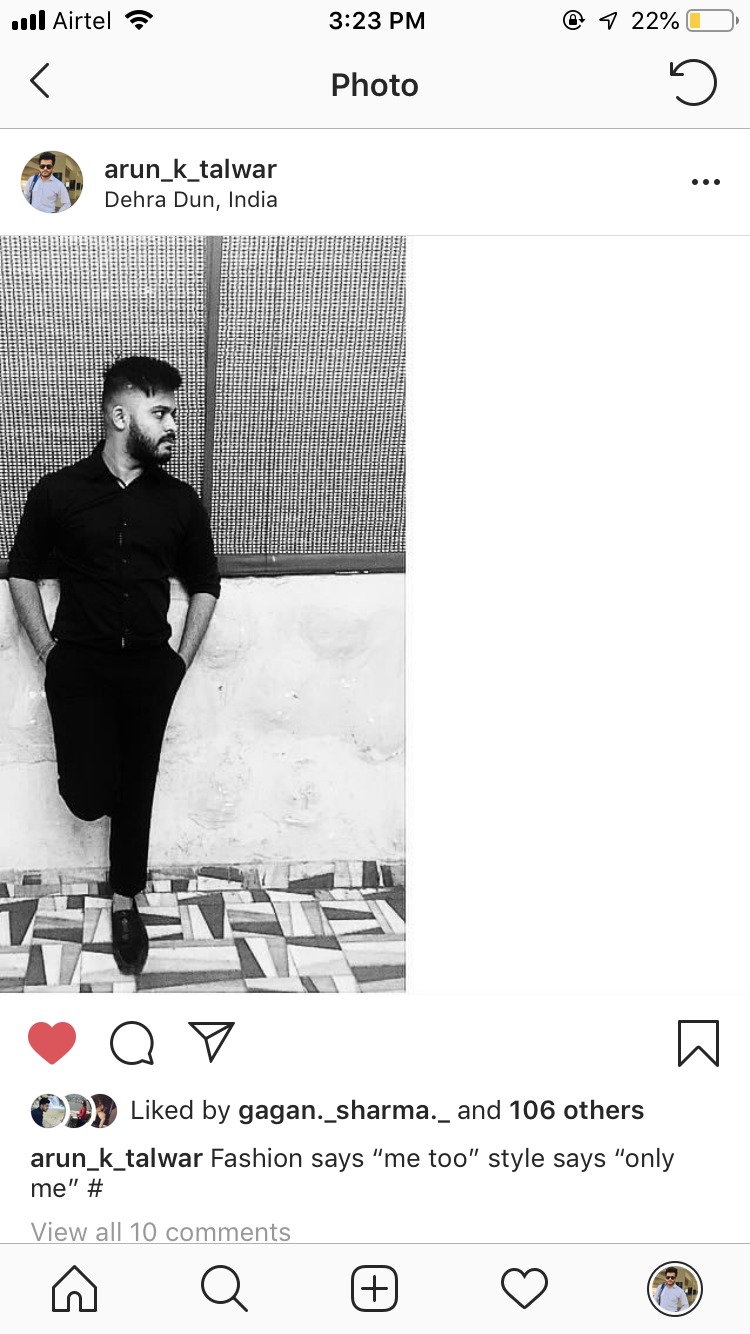The width and height of the screenshot is (750, 1334).
Task: Create a new post with the plus tab
Action: pyautogui.click(x=375, y=1288)
